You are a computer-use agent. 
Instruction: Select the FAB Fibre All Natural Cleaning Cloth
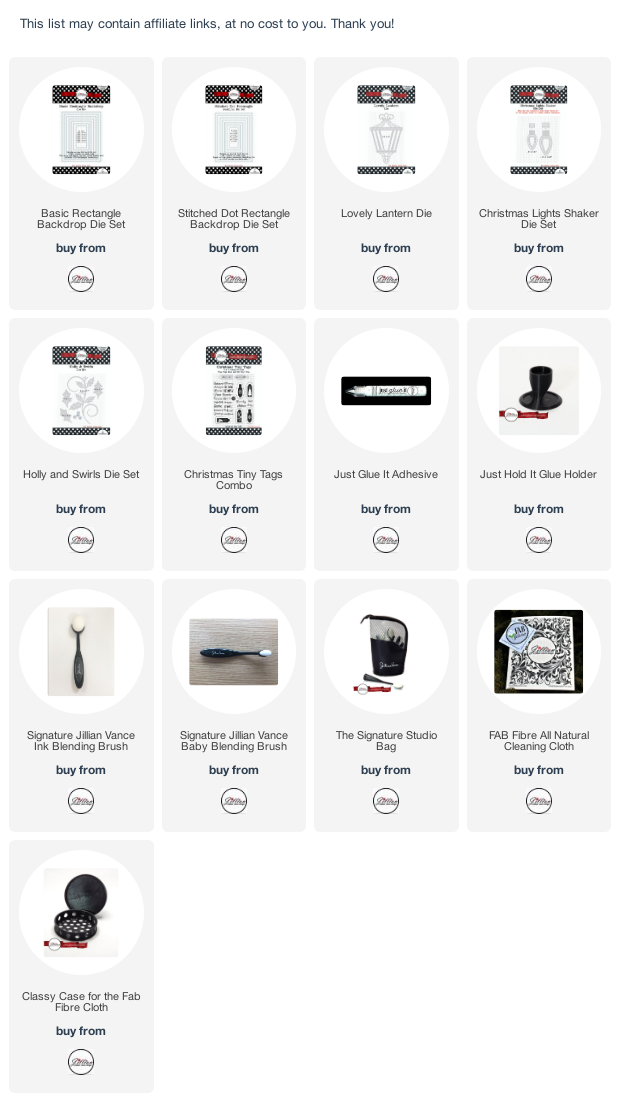coord(539,705)
